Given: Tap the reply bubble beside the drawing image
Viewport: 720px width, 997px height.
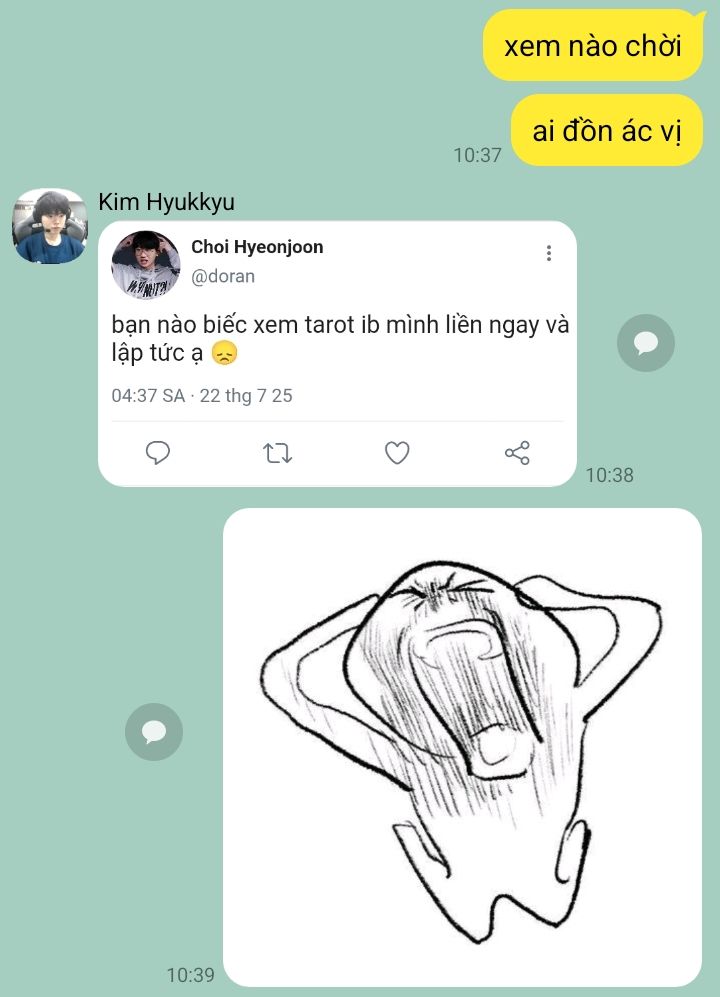Looking at the screenshot, I should tap(153, 733).
